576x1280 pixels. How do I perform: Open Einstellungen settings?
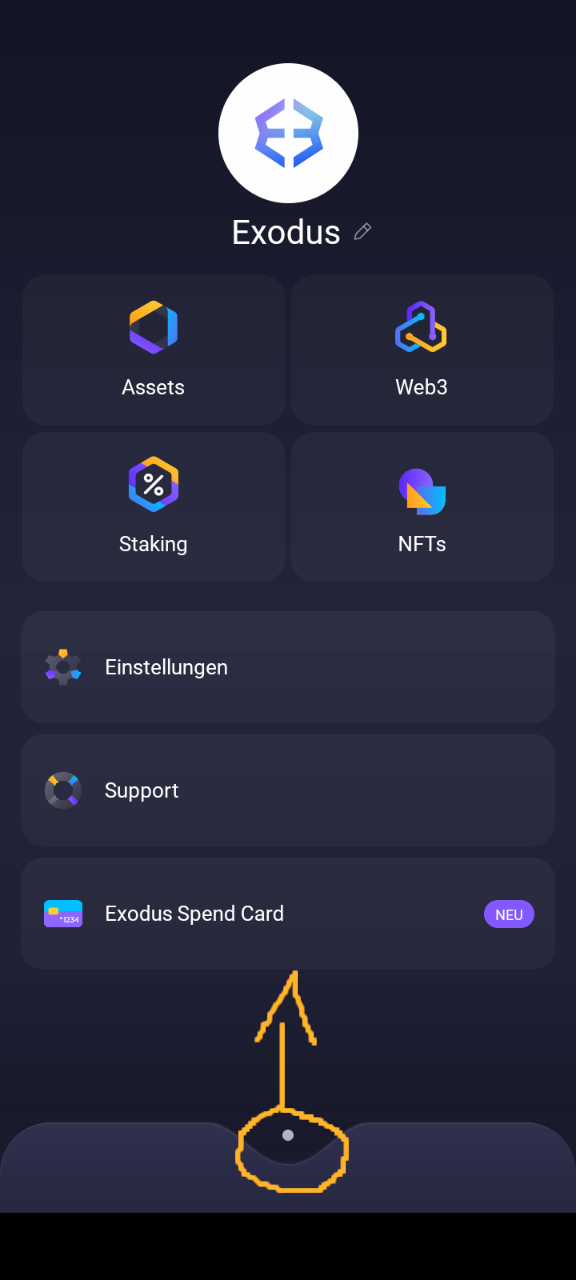click(x=288, y=667)
